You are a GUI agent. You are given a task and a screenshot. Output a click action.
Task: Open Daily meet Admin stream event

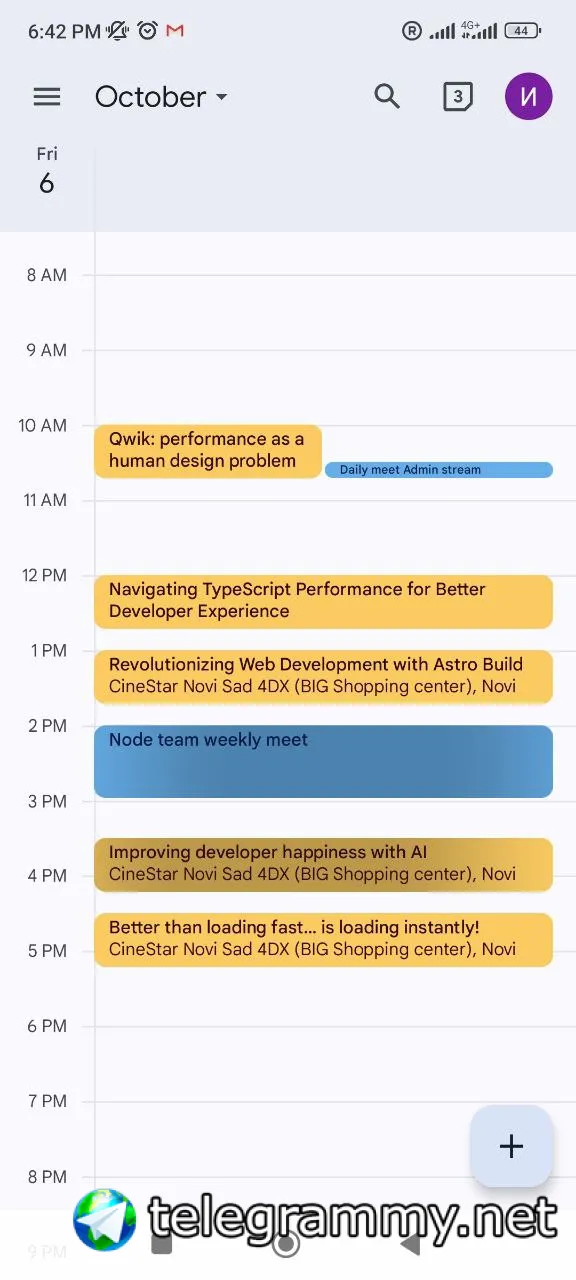point(439,470)
